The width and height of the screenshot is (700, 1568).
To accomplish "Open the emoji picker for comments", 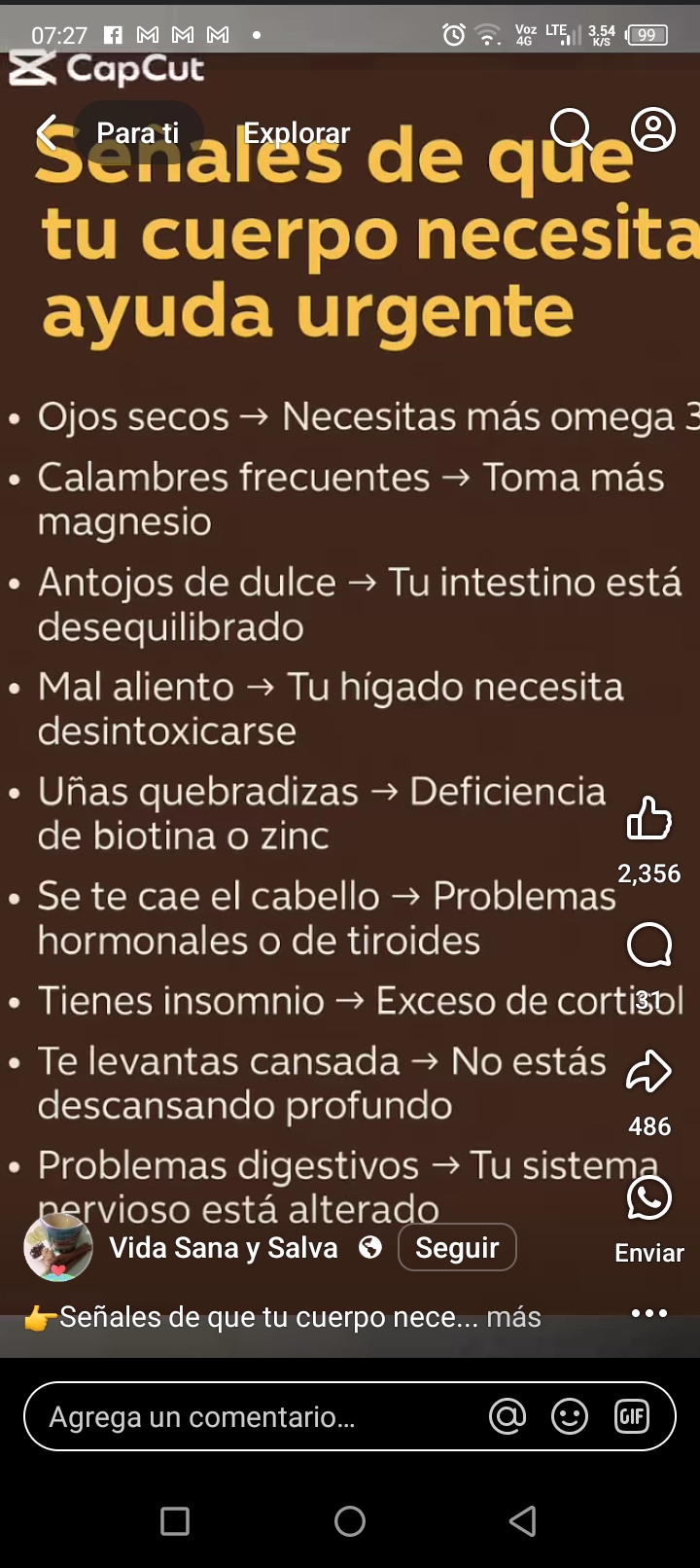I will click(570, 1416).
